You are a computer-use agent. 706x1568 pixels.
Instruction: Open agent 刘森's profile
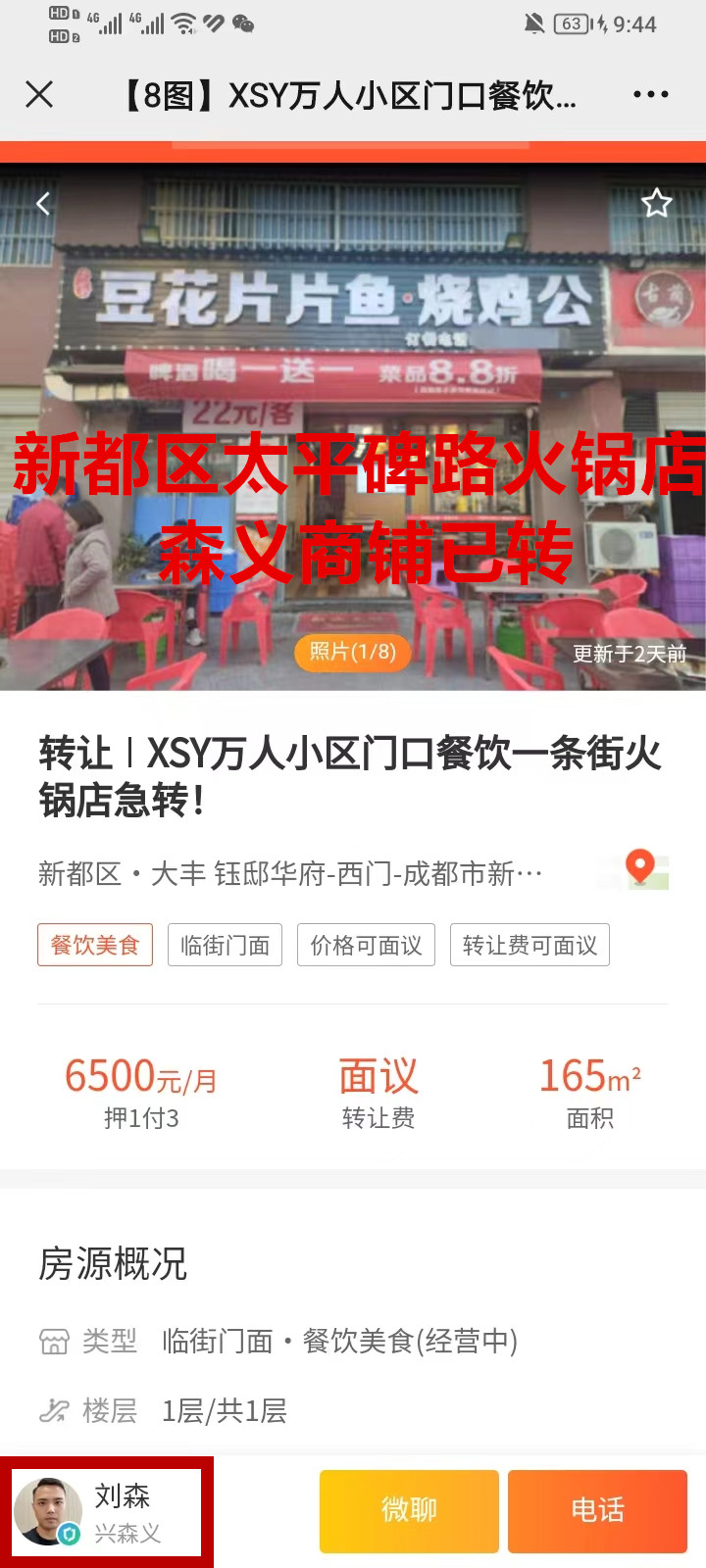click(106, 1510)
